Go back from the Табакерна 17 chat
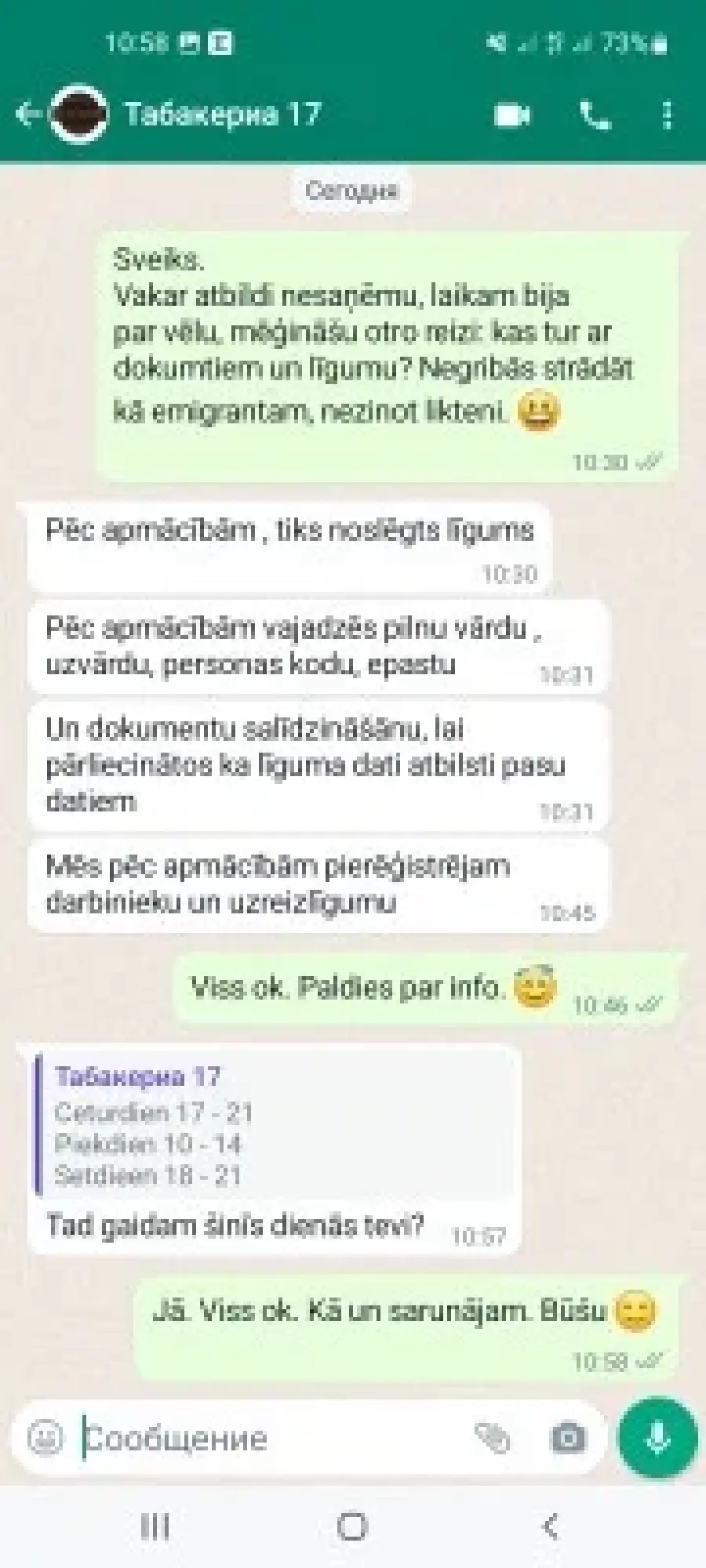The image size is (706, 1568). click(28, 115)
